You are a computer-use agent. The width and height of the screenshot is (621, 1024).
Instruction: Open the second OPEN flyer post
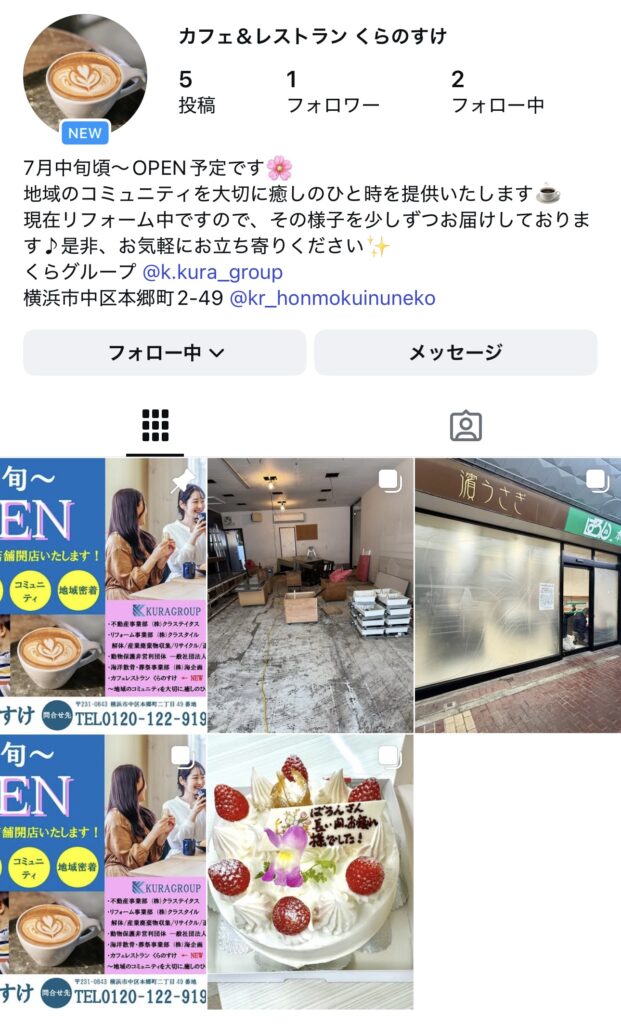[103, 871]
